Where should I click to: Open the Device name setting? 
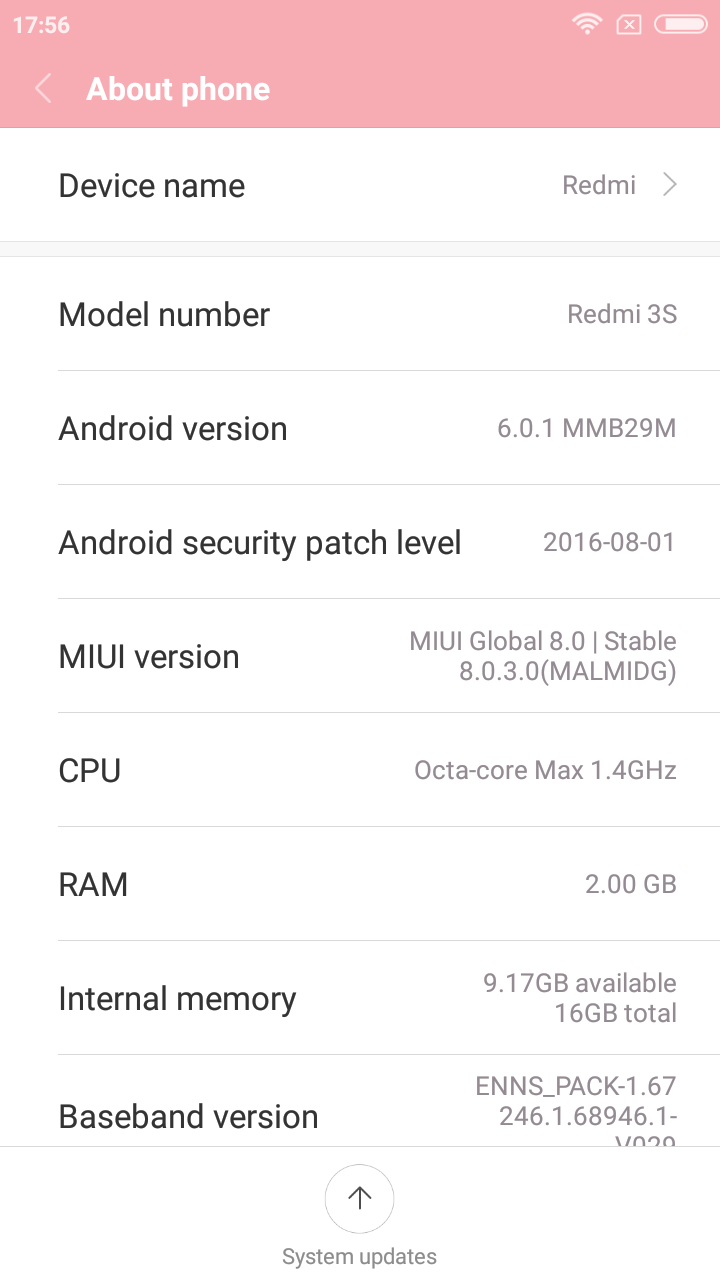pyautogui.click(x=360, y=185)
